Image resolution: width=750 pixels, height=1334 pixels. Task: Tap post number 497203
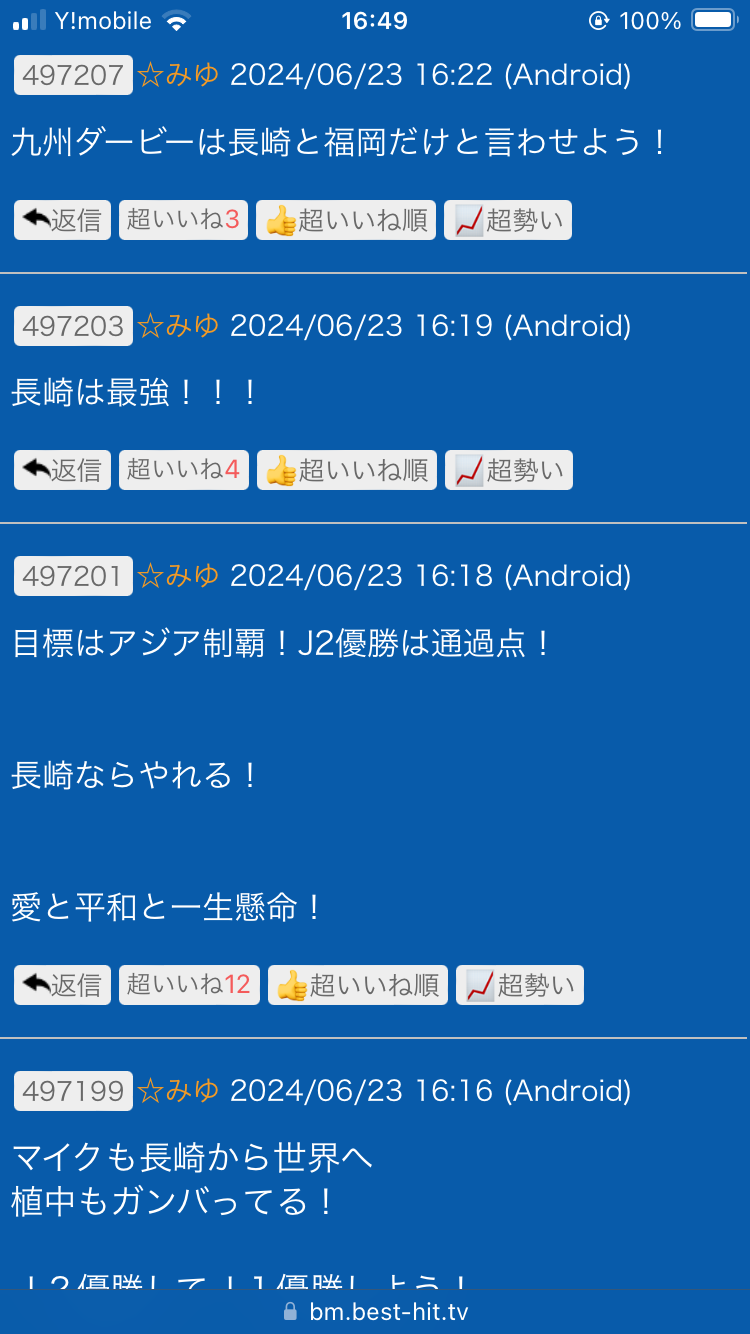(73, 326)
